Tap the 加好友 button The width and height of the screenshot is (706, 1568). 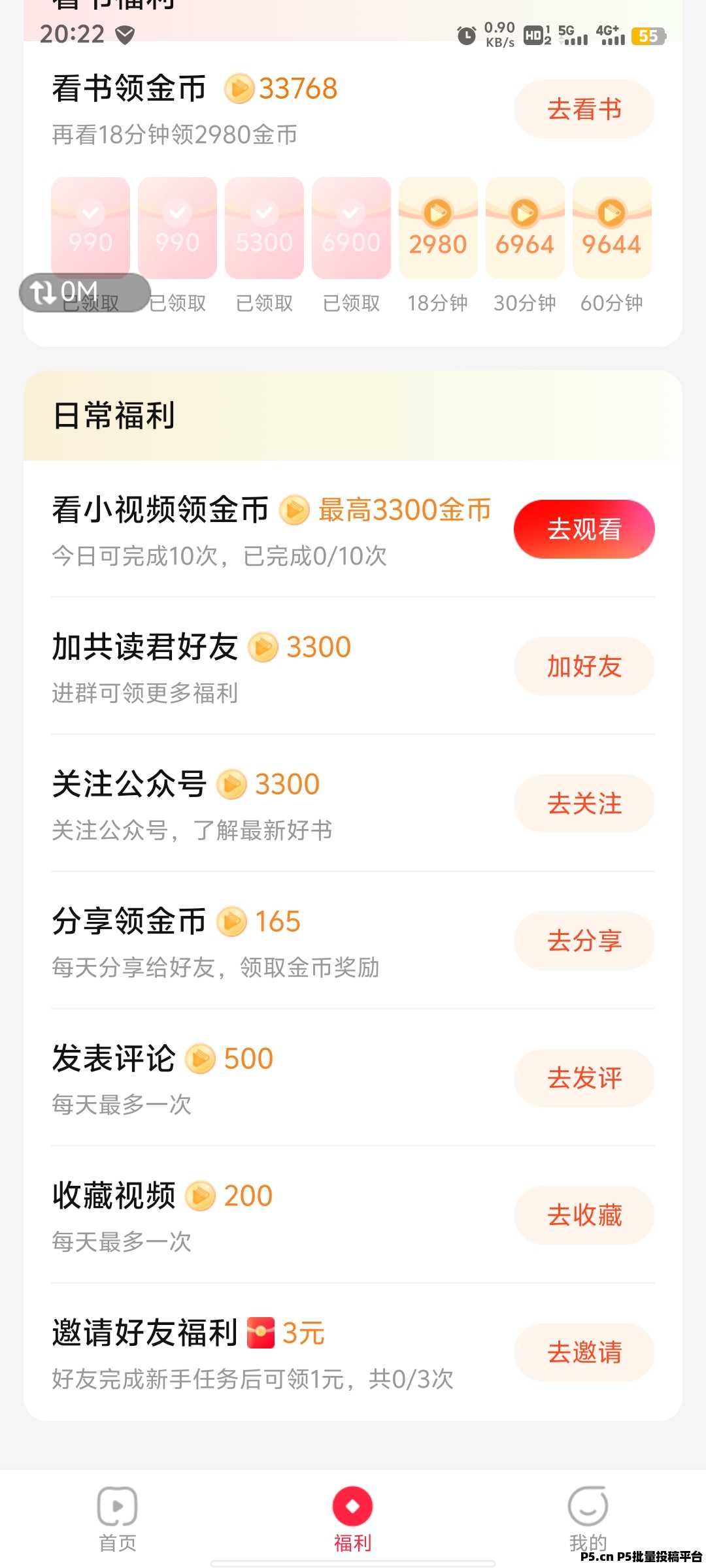pyautogui.click(x=584, y=666)
